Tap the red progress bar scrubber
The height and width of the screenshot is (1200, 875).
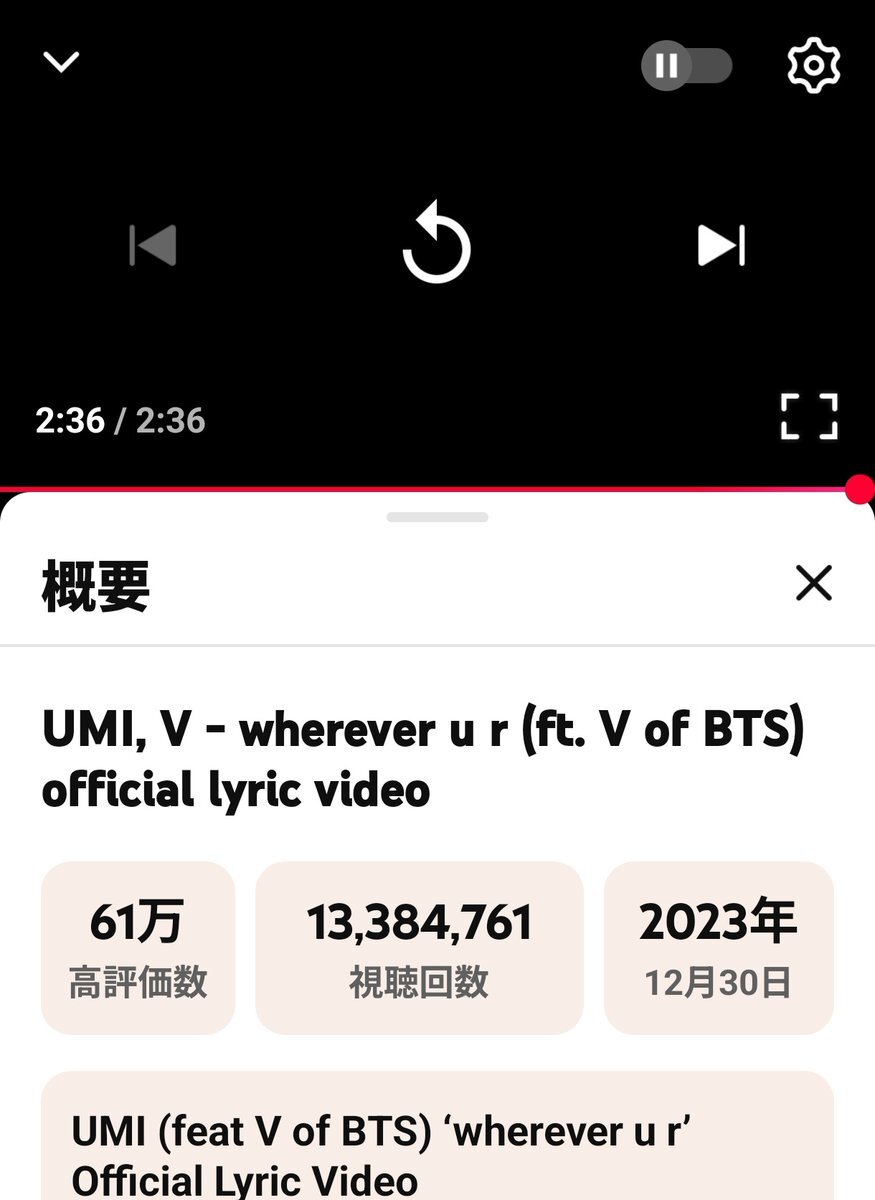[859, 489]
